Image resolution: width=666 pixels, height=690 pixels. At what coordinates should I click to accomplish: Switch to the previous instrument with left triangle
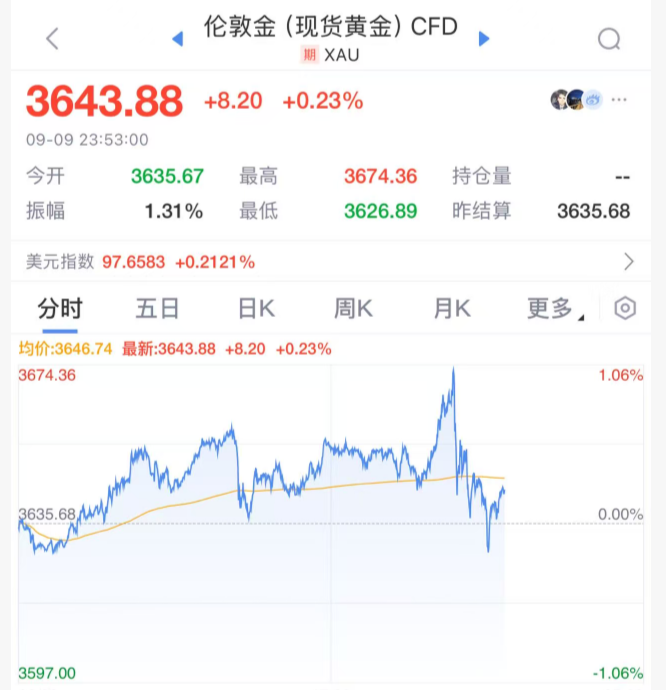coord(178,39)
